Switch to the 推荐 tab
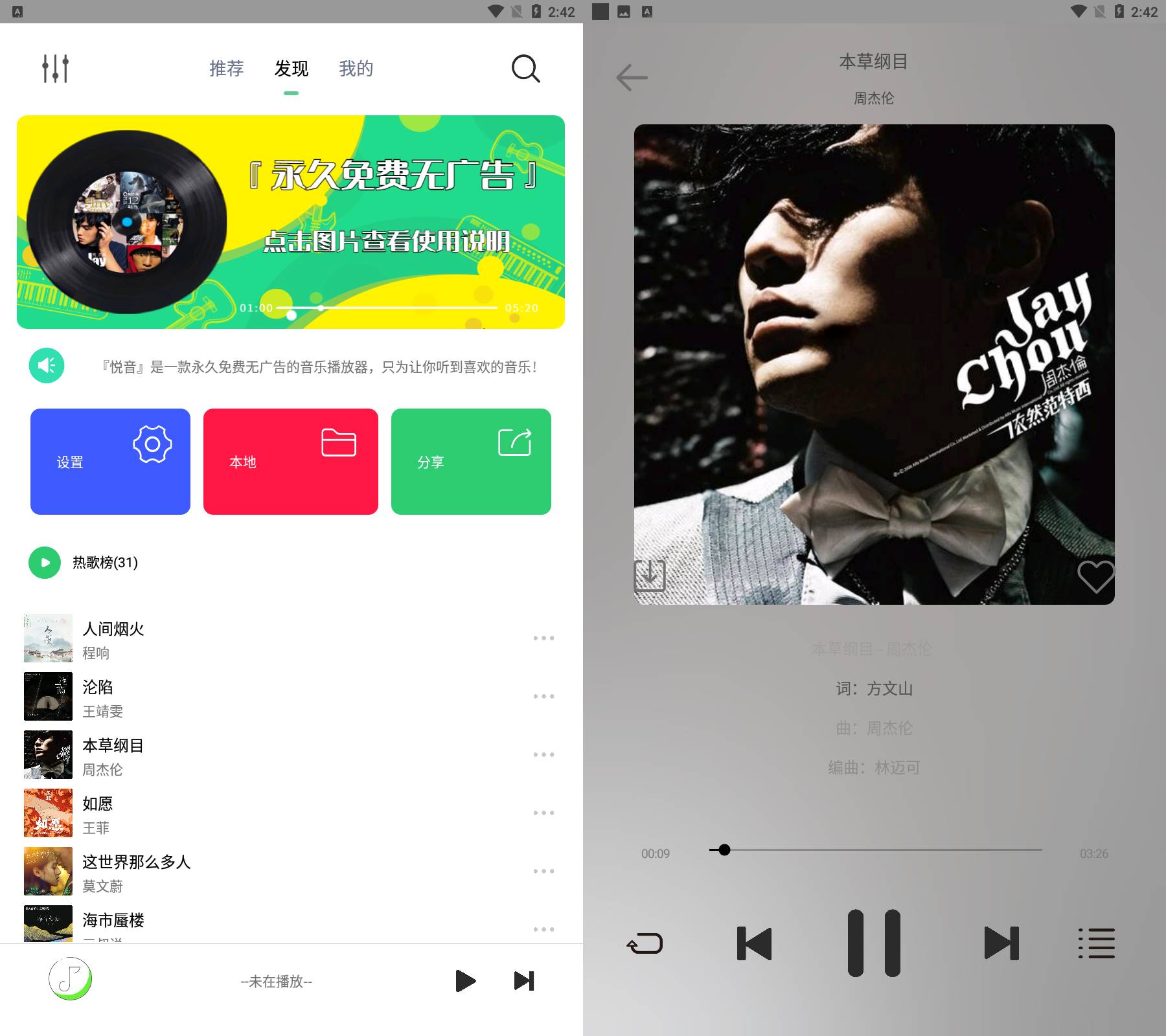 [226, 68]
